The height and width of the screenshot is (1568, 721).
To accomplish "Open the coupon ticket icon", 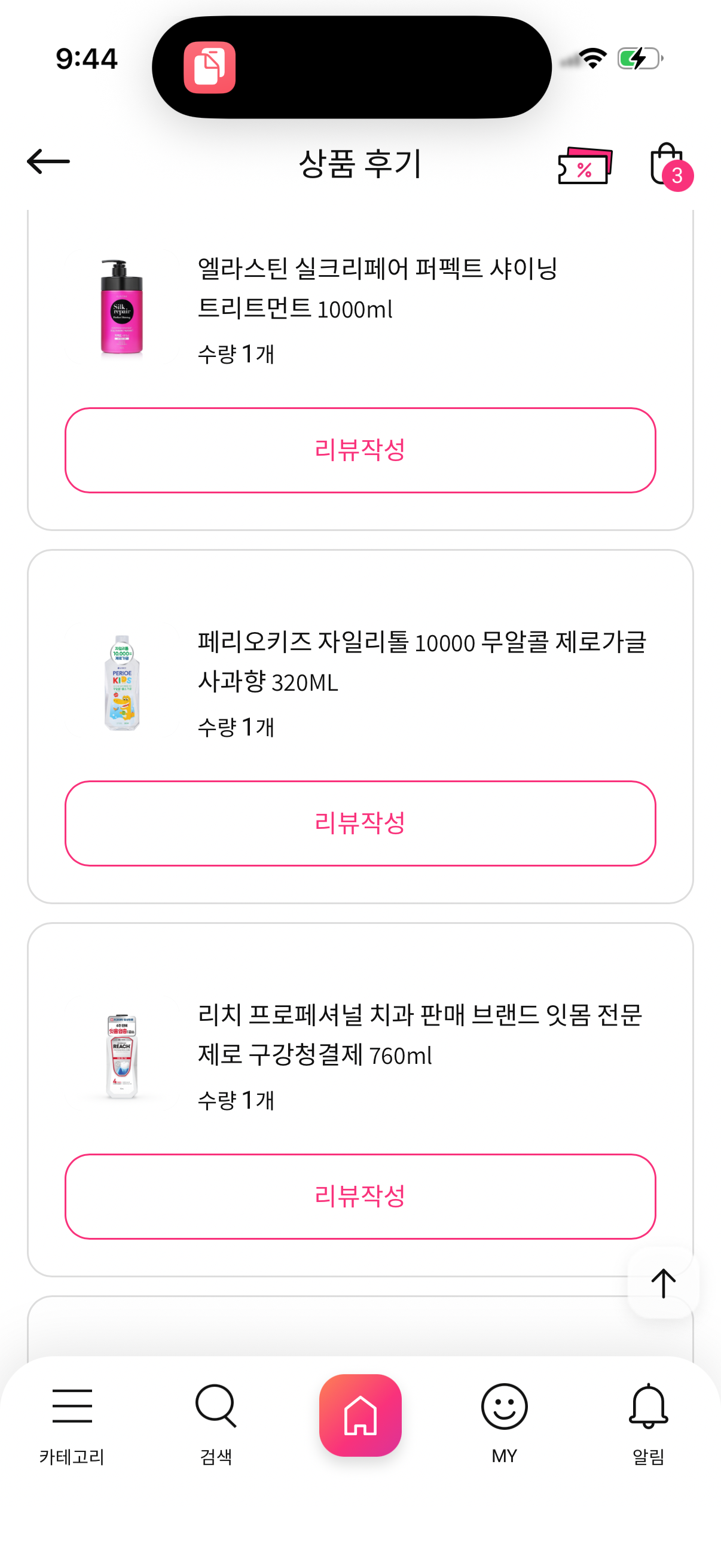I will (585, 165).
